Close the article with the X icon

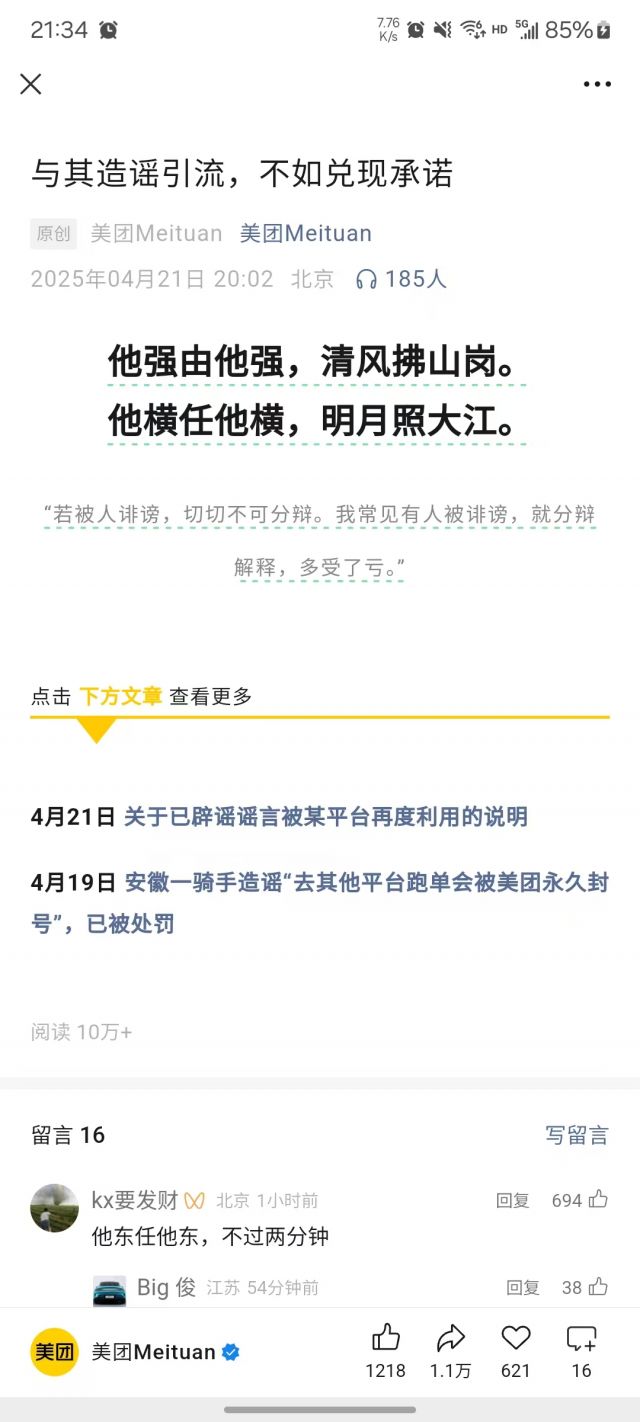[x=31, y=84]
